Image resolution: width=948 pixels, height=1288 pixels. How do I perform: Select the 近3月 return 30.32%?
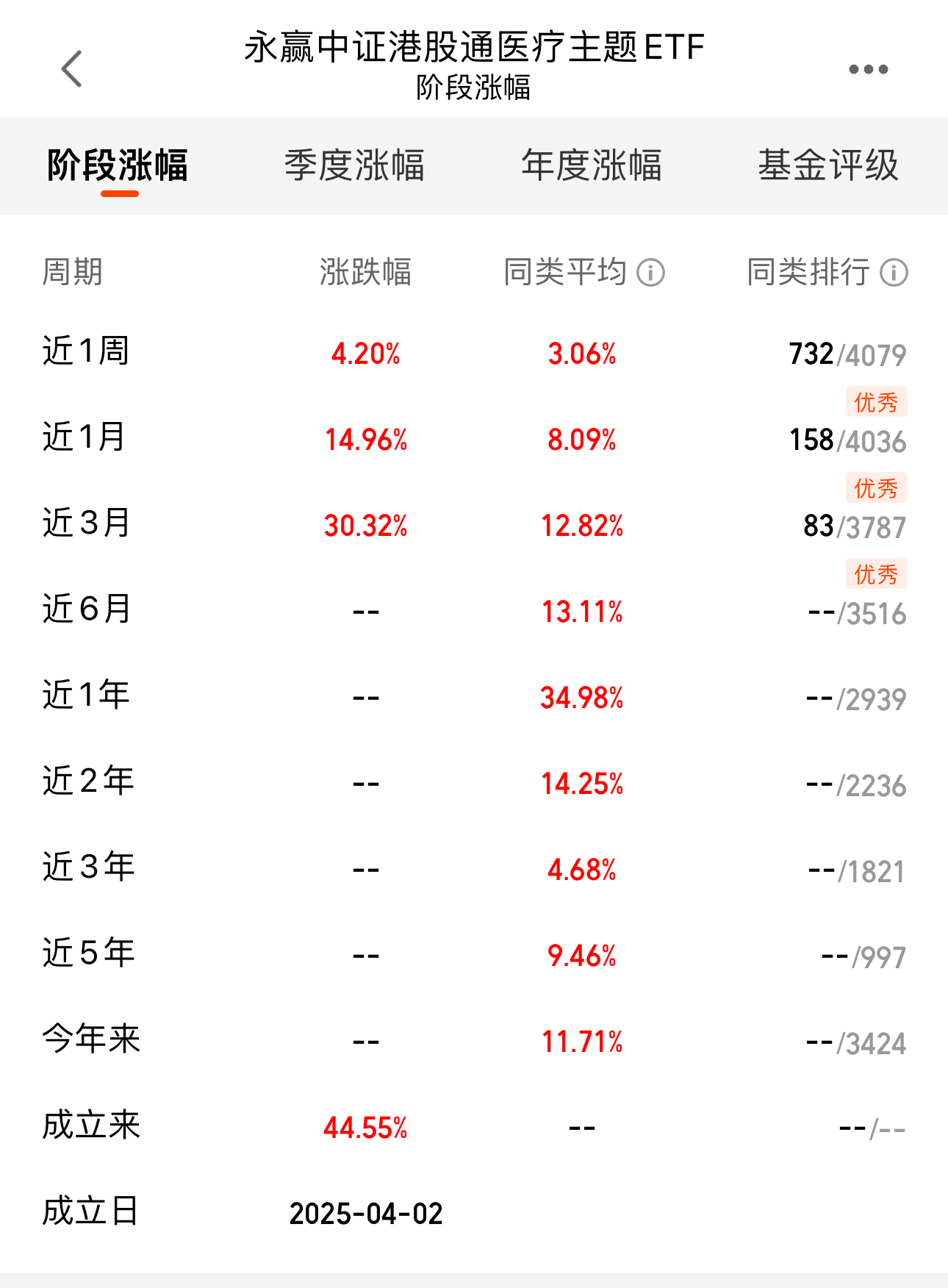367,526
